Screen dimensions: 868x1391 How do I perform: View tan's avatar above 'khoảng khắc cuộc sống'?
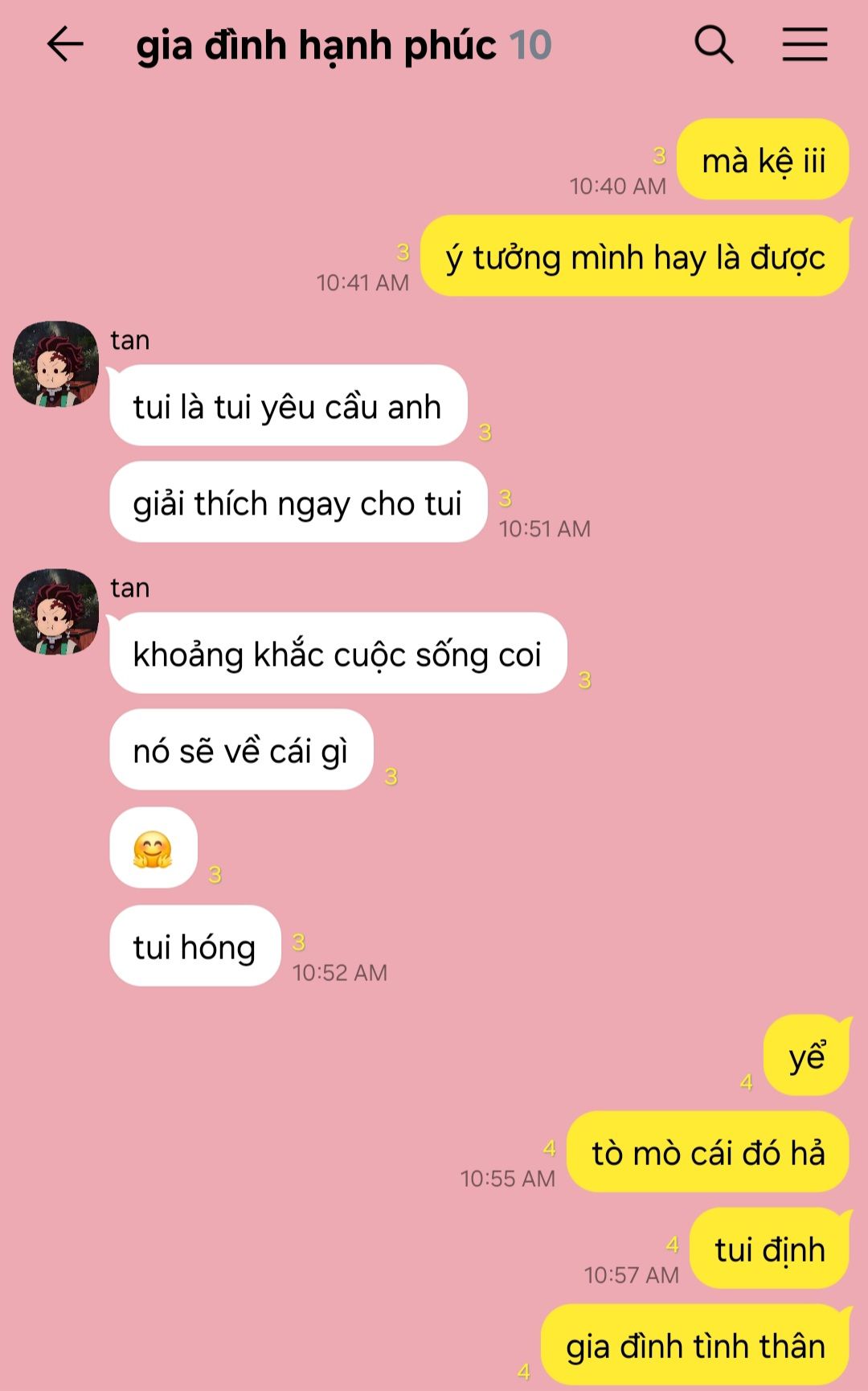click(56, 612)
